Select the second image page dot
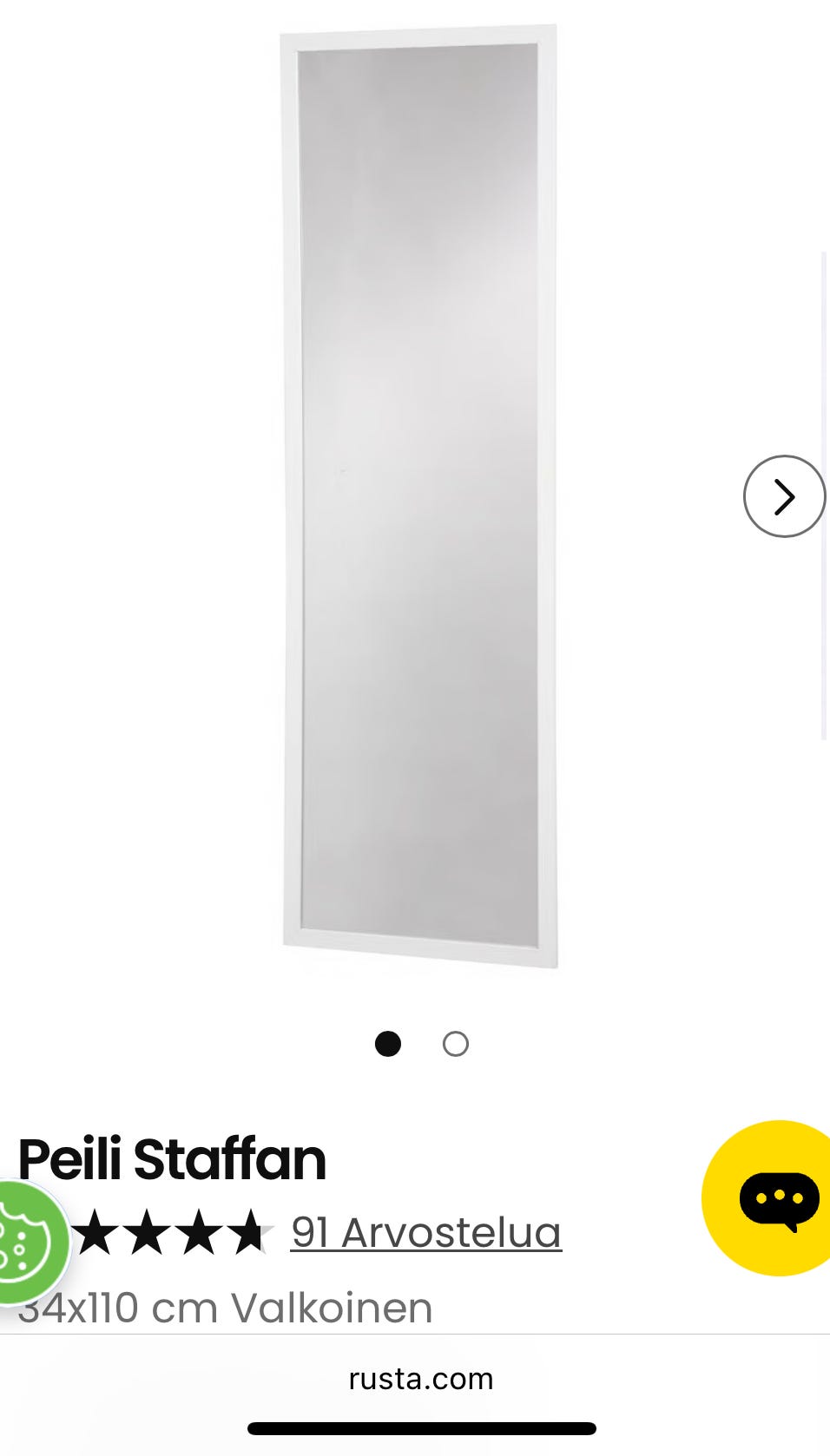The image size is (830, 1456). [x=455, y=1044]
